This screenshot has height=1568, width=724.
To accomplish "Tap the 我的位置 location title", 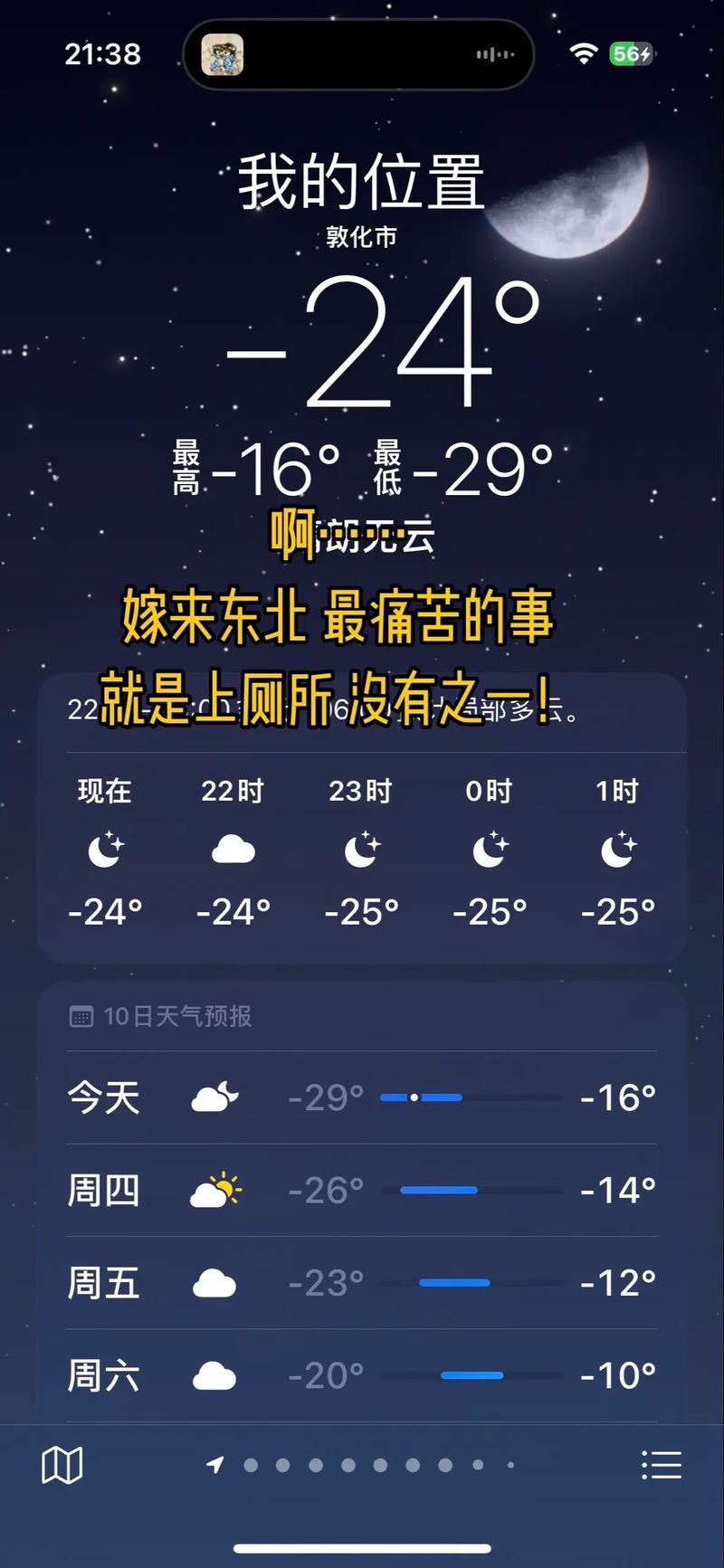I will [360, 178].
